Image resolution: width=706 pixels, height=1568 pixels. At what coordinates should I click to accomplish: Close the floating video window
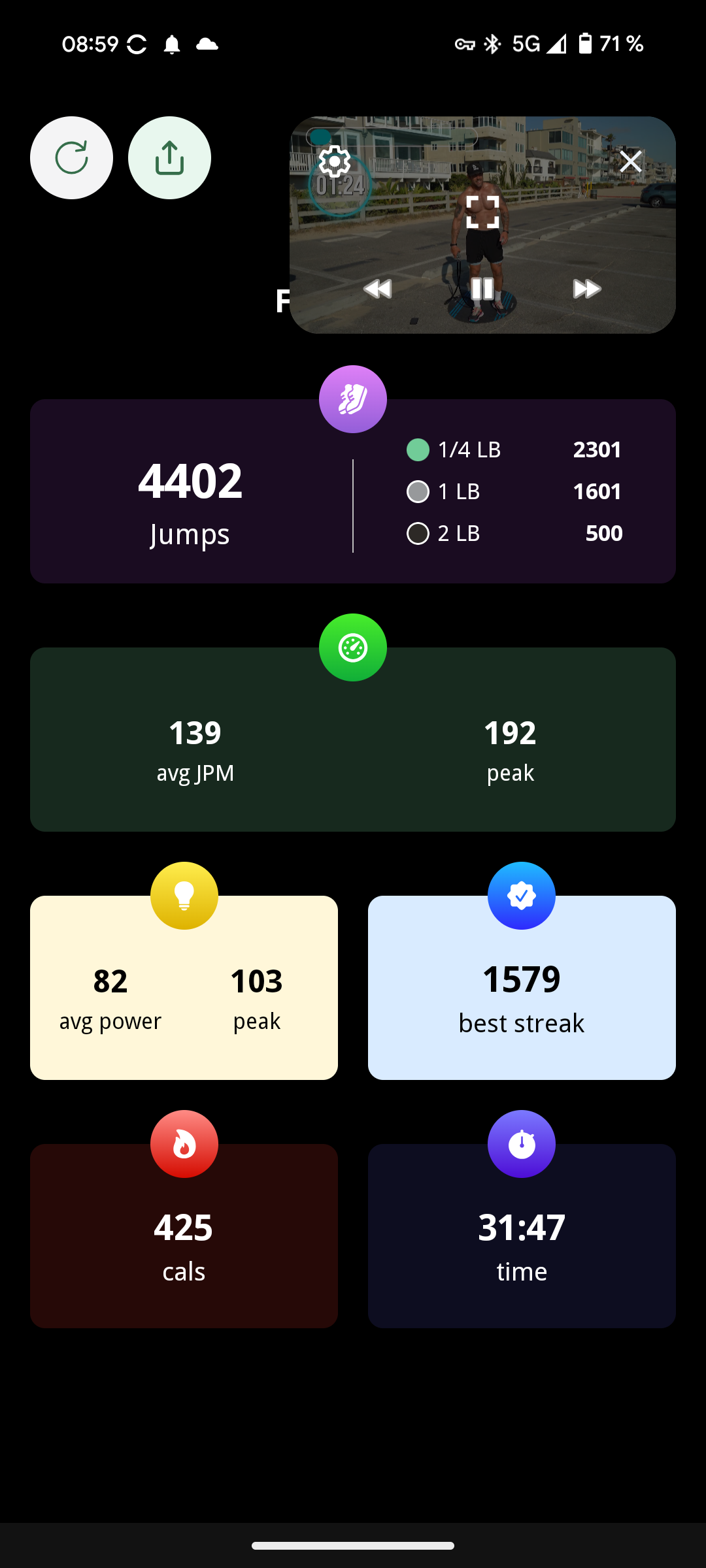630,161
